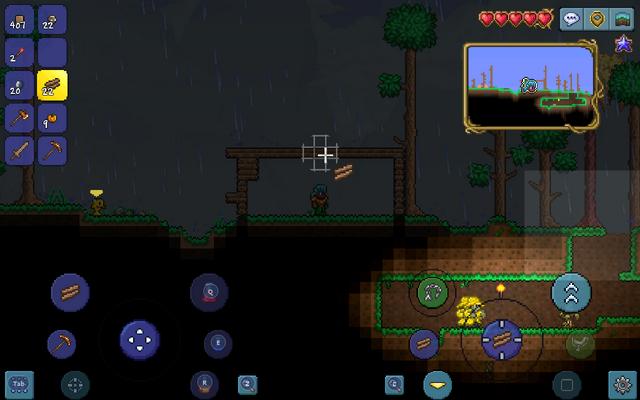
Task: Open the chat speech bubble
Action: (x=571, y=18)
